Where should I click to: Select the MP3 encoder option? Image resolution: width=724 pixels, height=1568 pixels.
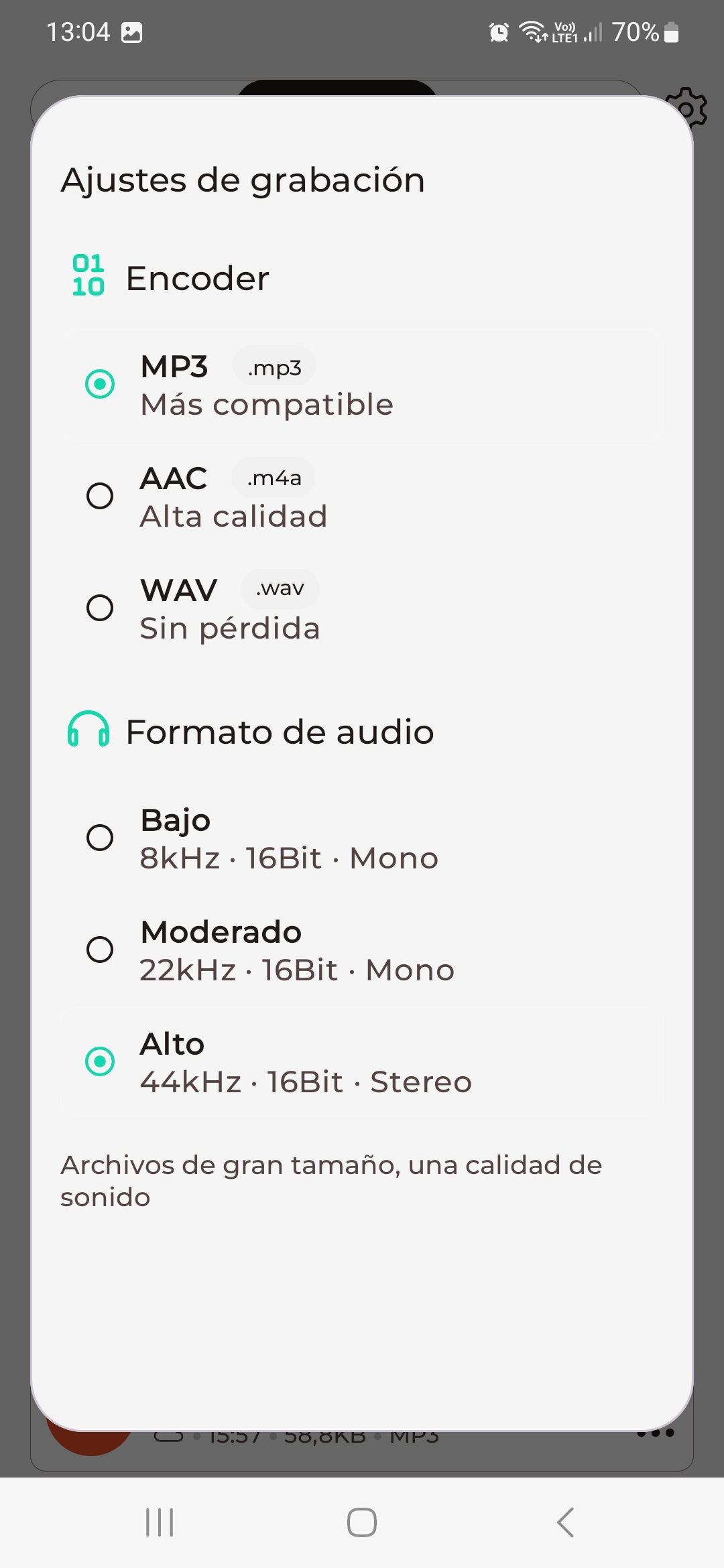[x=362, y=385]
